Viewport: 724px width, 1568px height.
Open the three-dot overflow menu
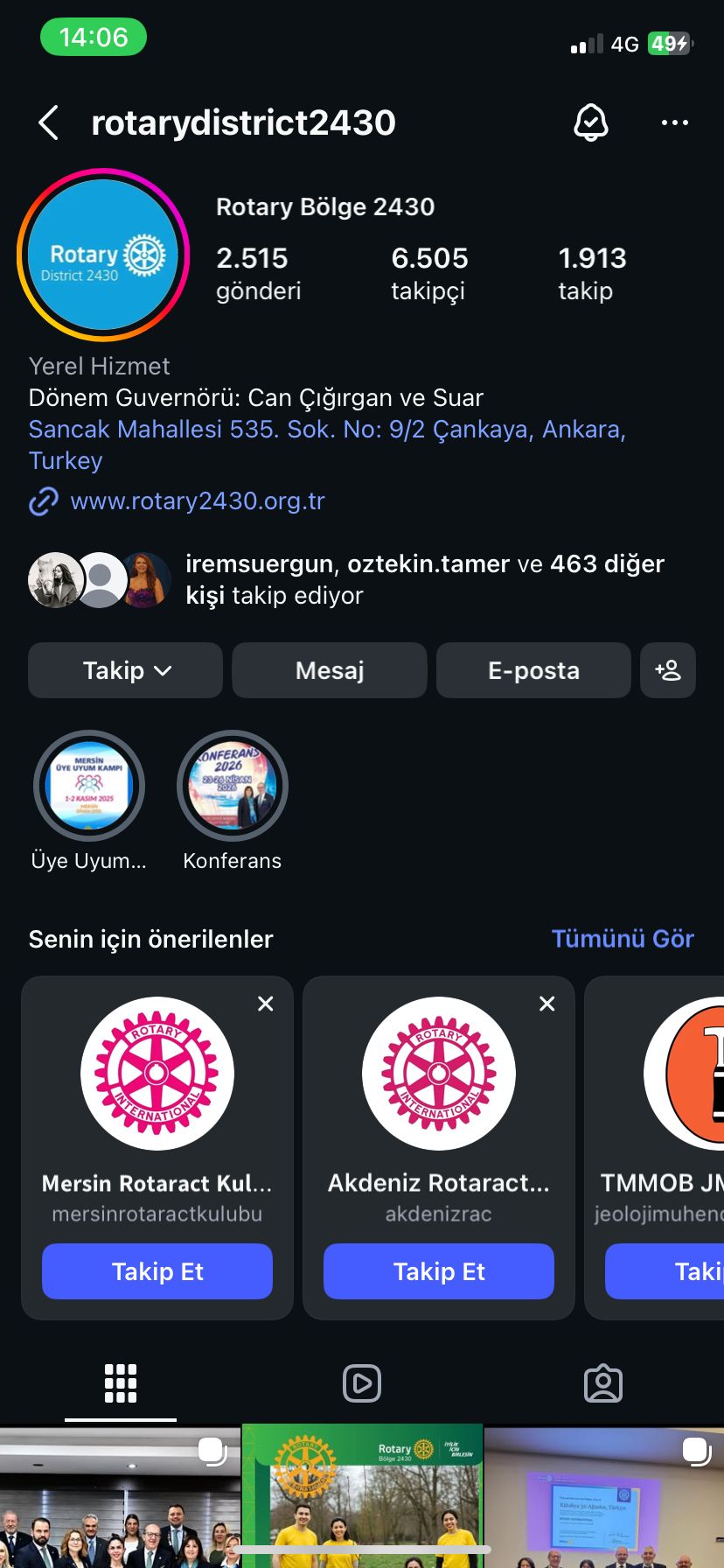click(x=674, y=122)
